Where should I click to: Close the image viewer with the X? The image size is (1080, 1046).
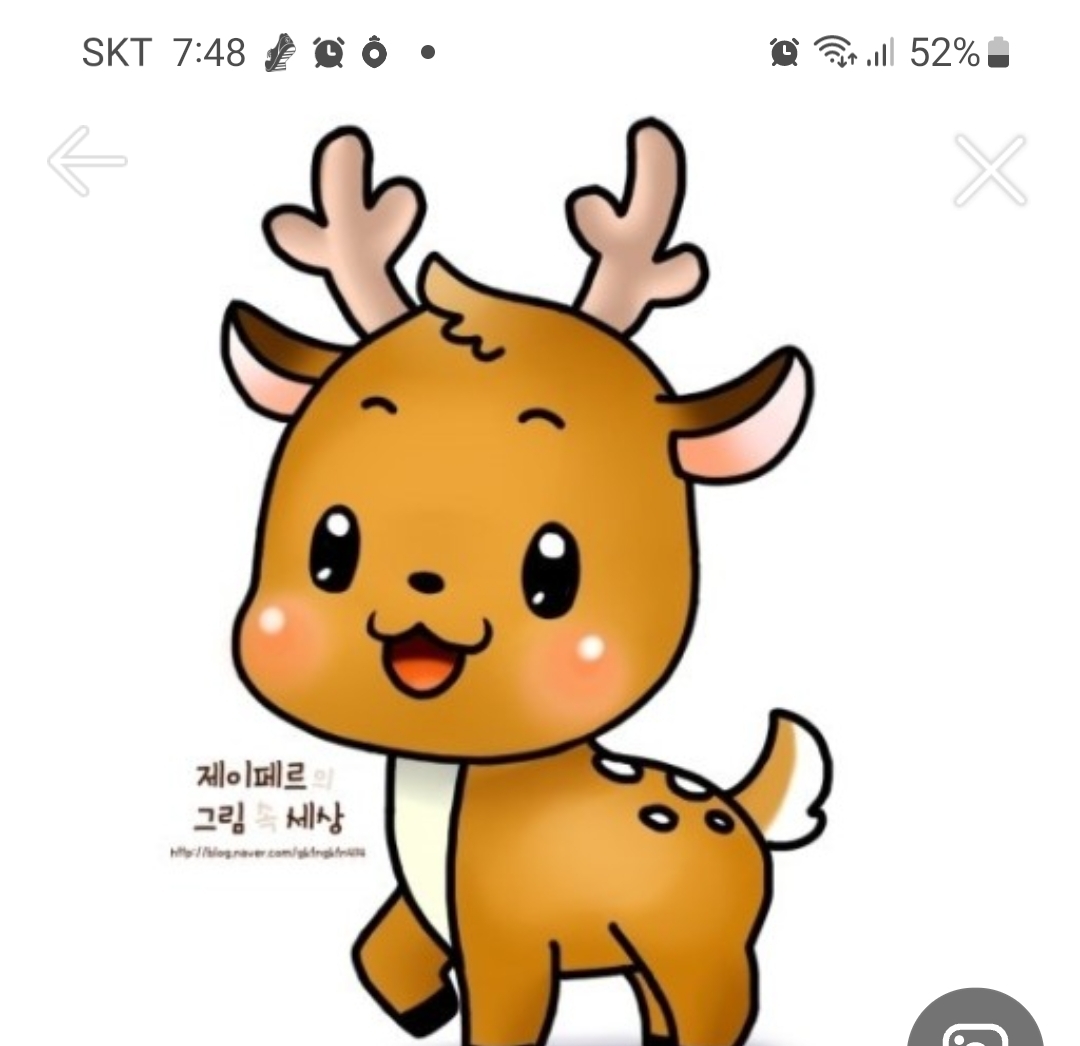(x=990, y=171)
